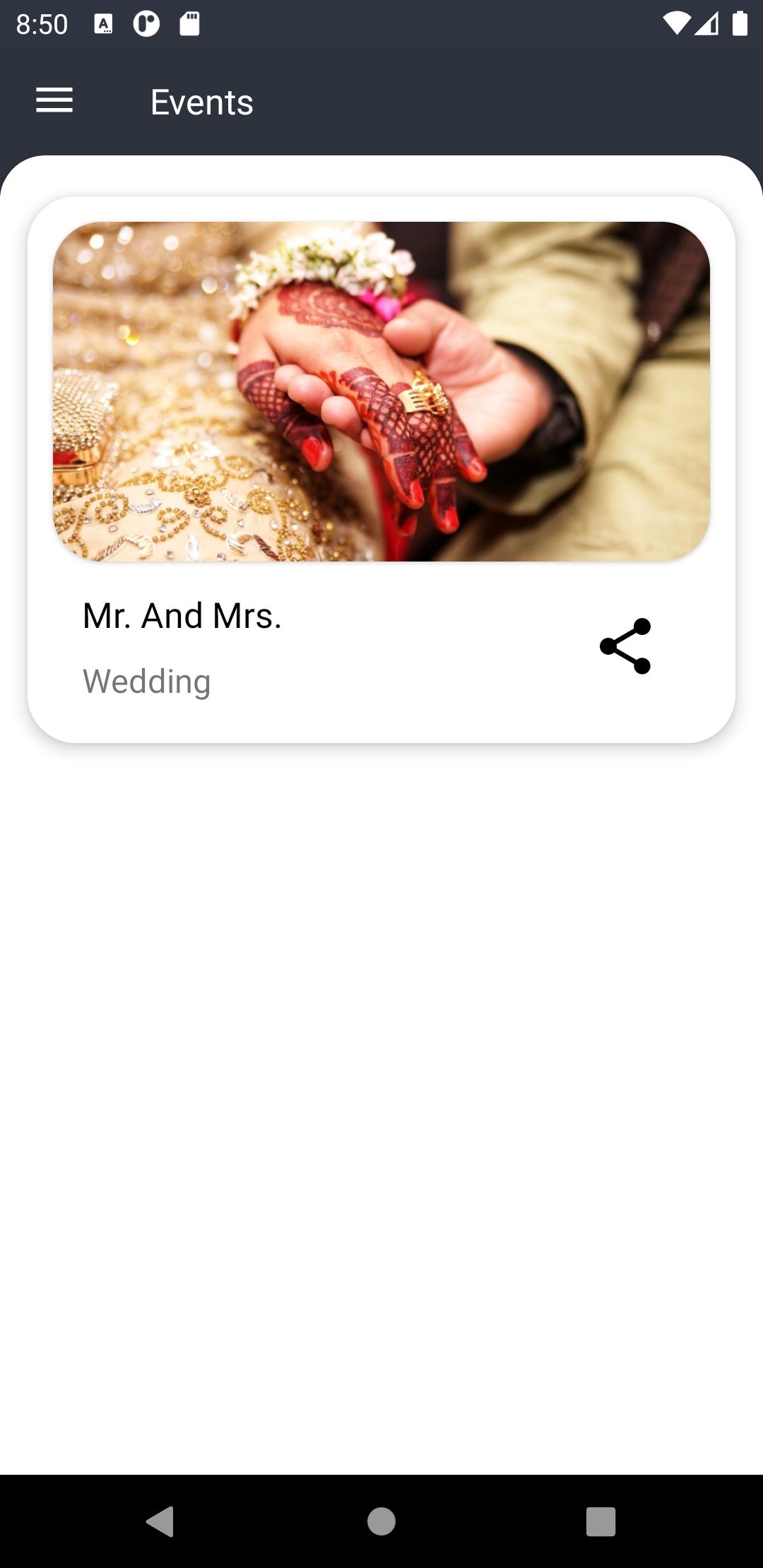The width and height of the screenshot is (763, 1568).
Task: Go back using system back button
Action: tap(160, 1521)
